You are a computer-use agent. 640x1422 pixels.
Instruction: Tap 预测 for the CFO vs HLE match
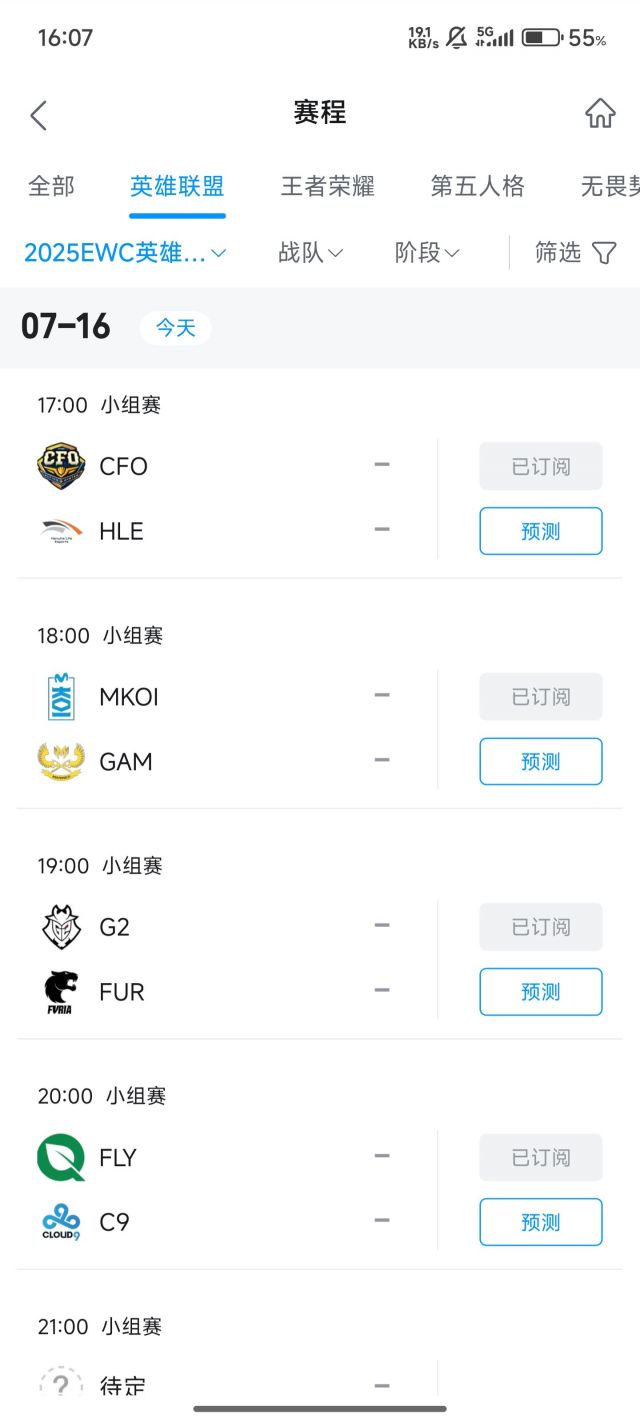(541, 531)
